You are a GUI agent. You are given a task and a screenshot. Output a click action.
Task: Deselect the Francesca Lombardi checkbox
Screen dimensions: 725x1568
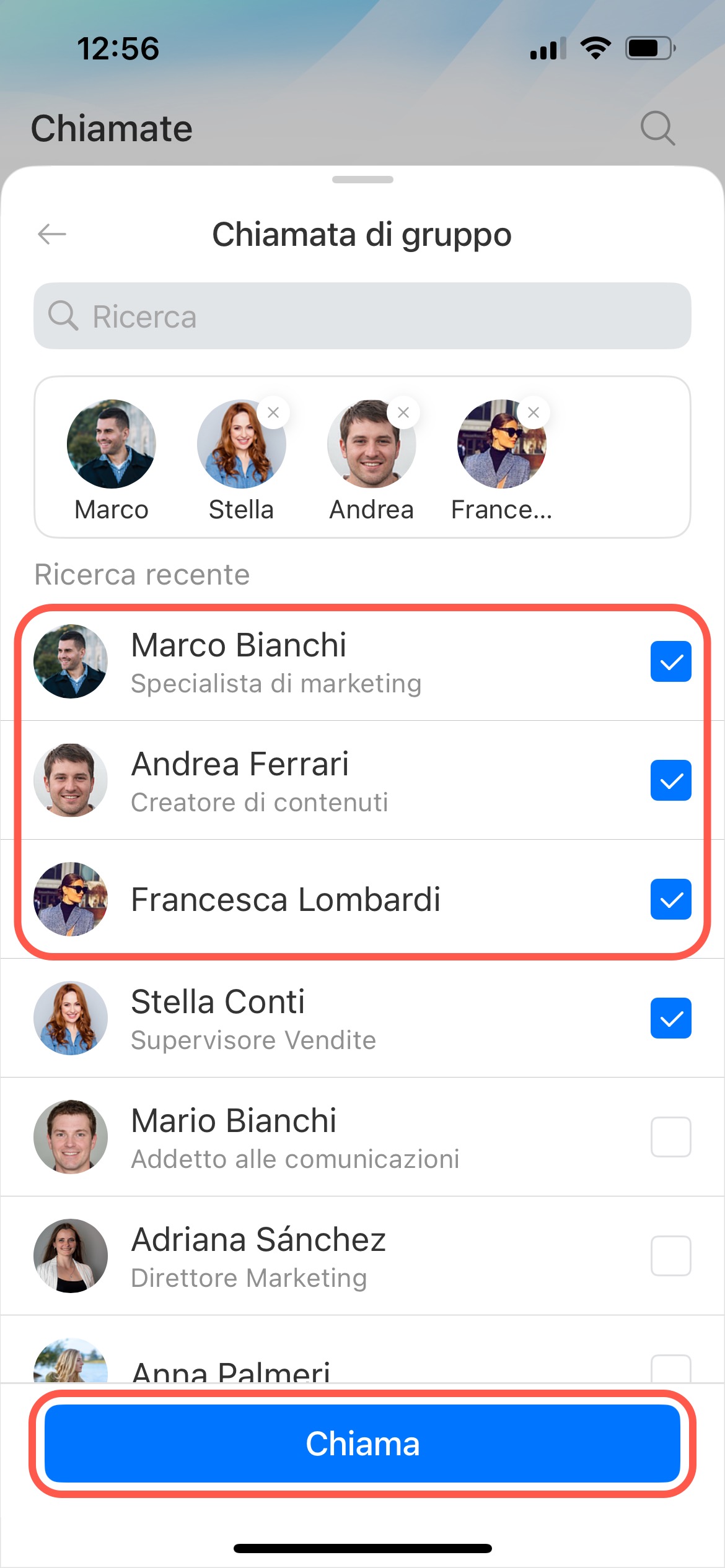[670, 899]
